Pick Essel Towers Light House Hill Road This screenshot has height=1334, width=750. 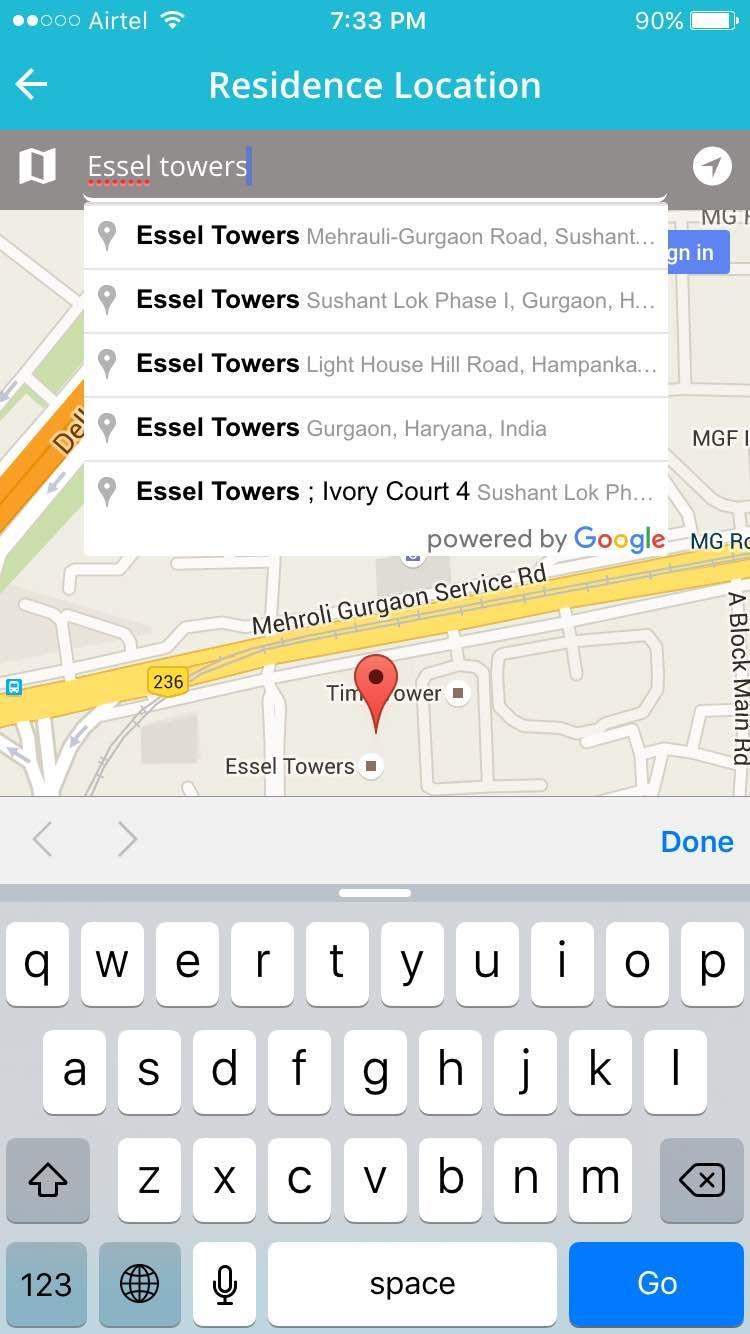pos(376,364)
